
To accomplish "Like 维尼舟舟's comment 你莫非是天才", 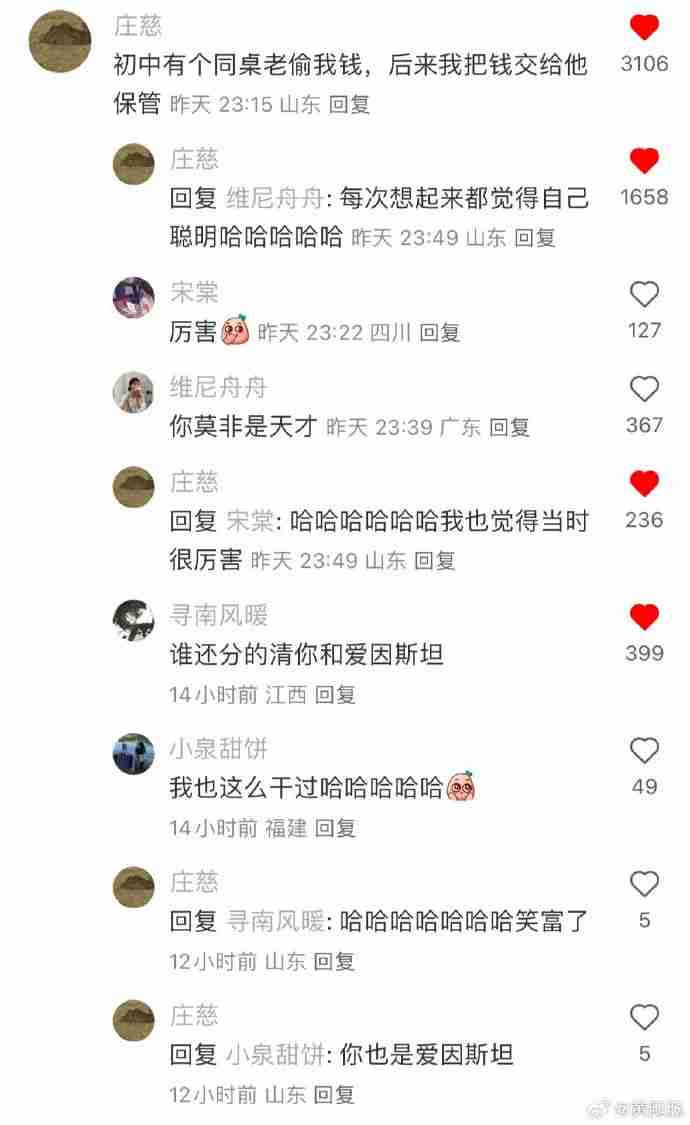I will pos(644,389).
